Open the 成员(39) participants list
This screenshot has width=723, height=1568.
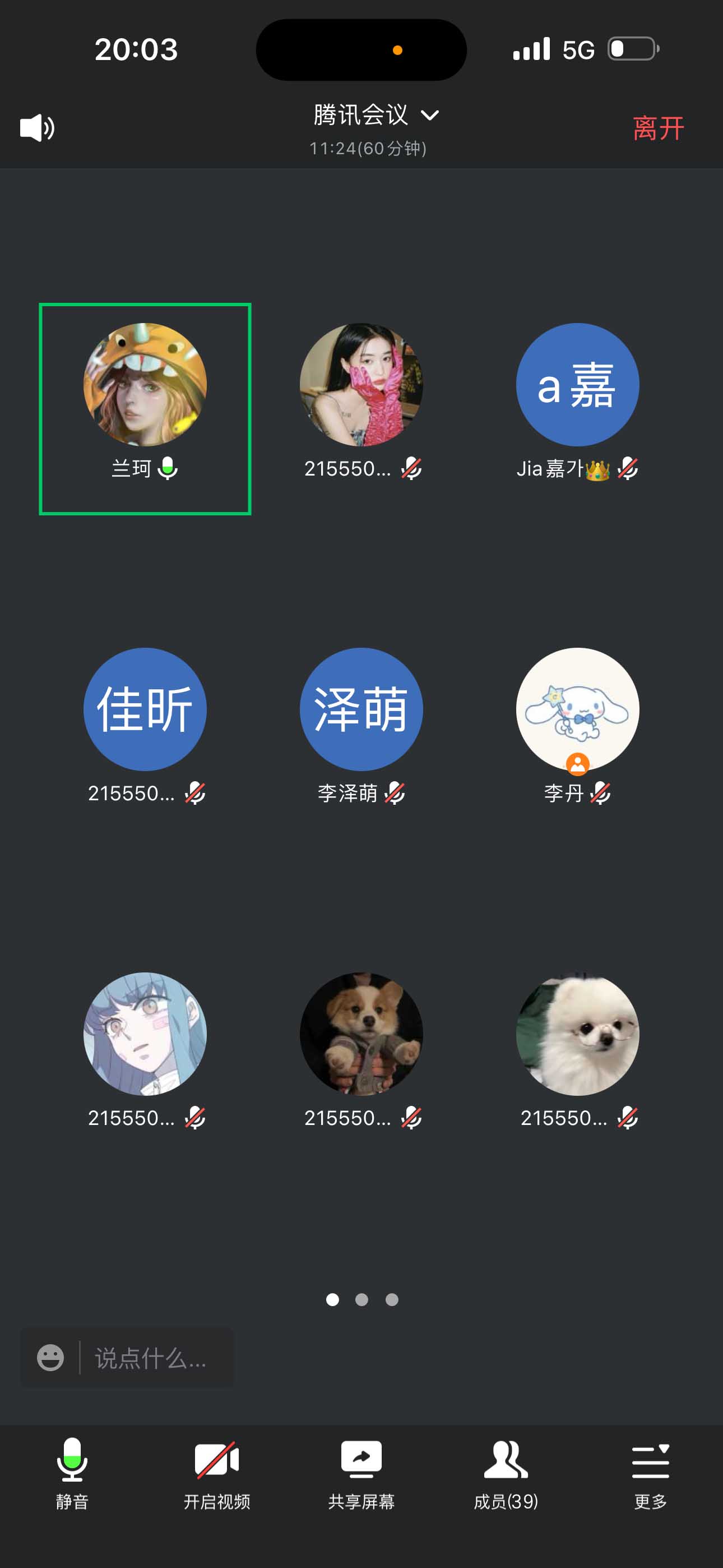coord(506,1473)
